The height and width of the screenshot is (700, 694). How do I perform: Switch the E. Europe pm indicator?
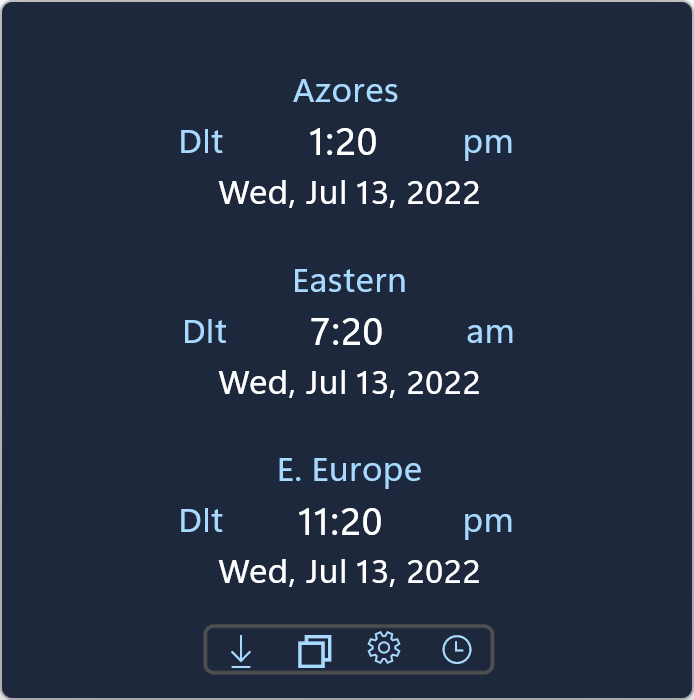click(x=488, y=522)
